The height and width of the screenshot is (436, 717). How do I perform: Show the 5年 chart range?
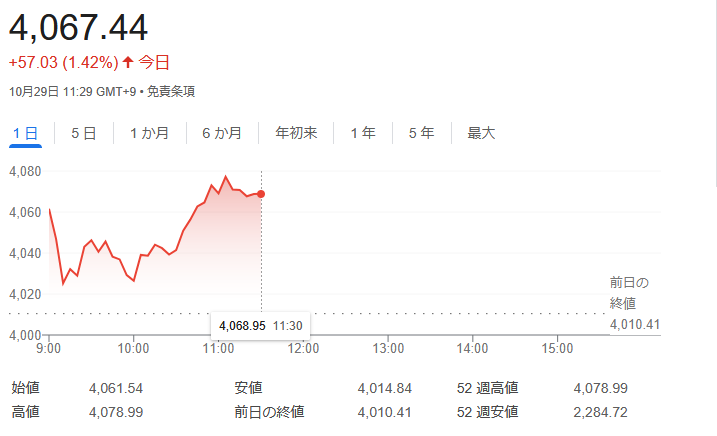[x=421, y=133]
